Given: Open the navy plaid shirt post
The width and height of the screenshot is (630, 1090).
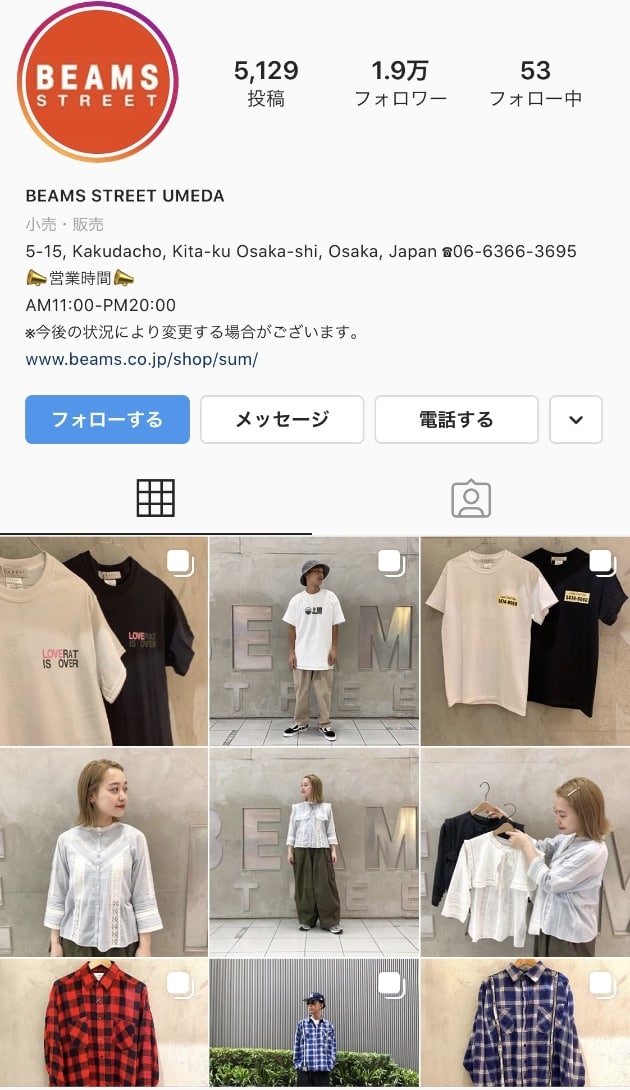Looking at the screenshot, I should (525, 1022).
